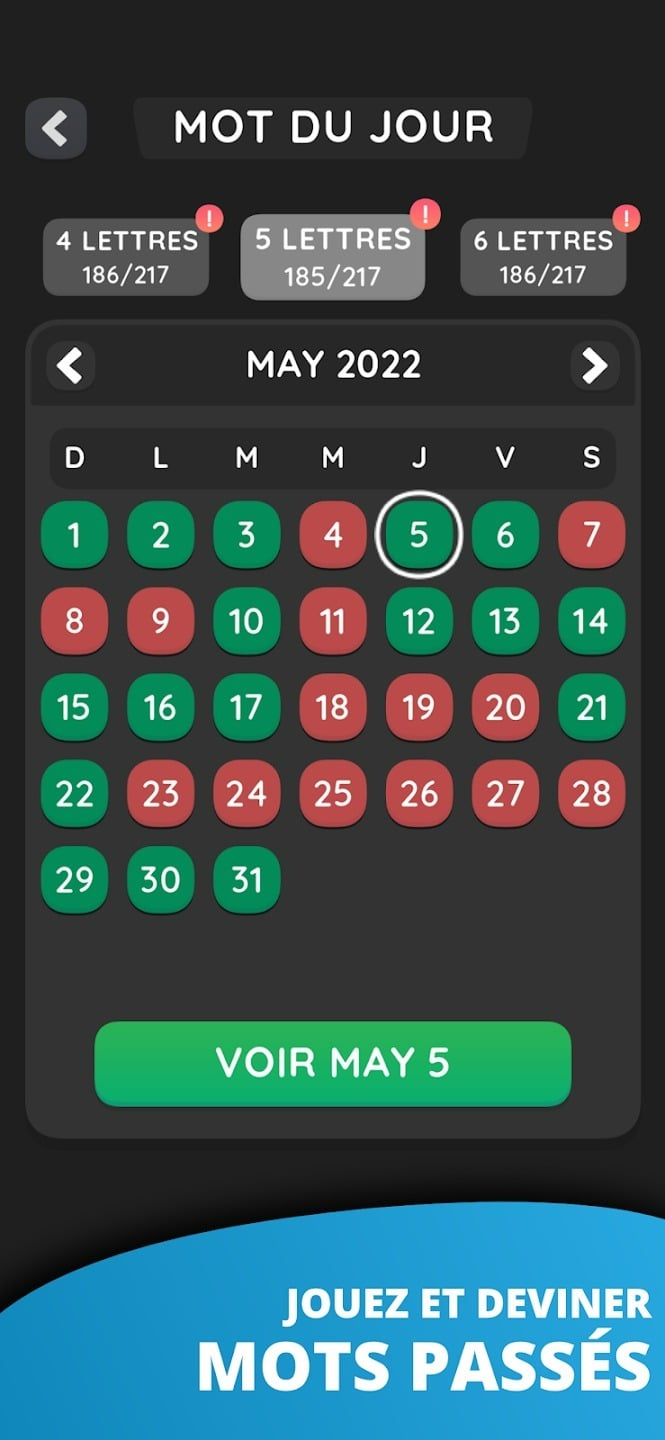Select May 1 in the calendar
Screen dimensions: 665x1440
click(x=74, y=535)
